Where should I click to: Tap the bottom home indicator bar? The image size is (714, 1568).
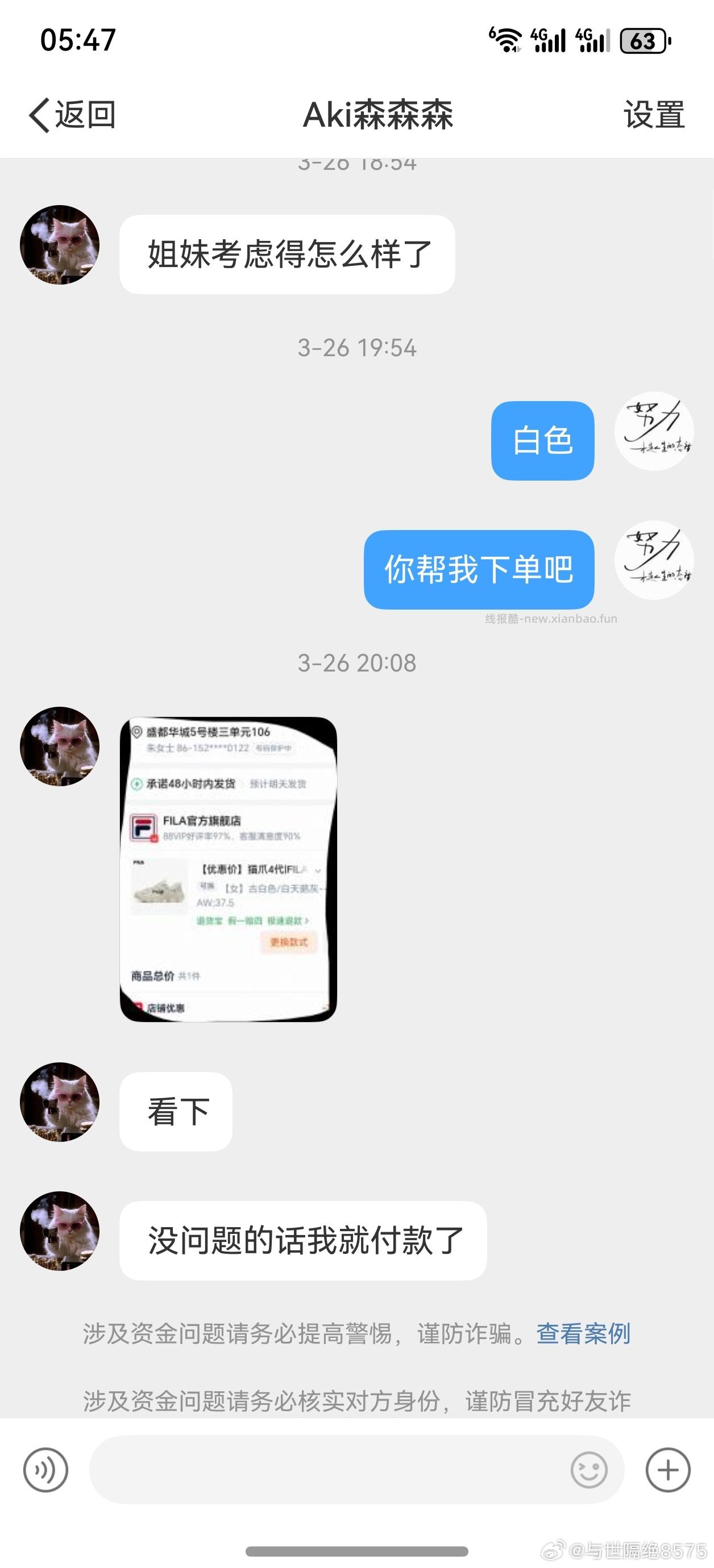(x=357, y=1552)
